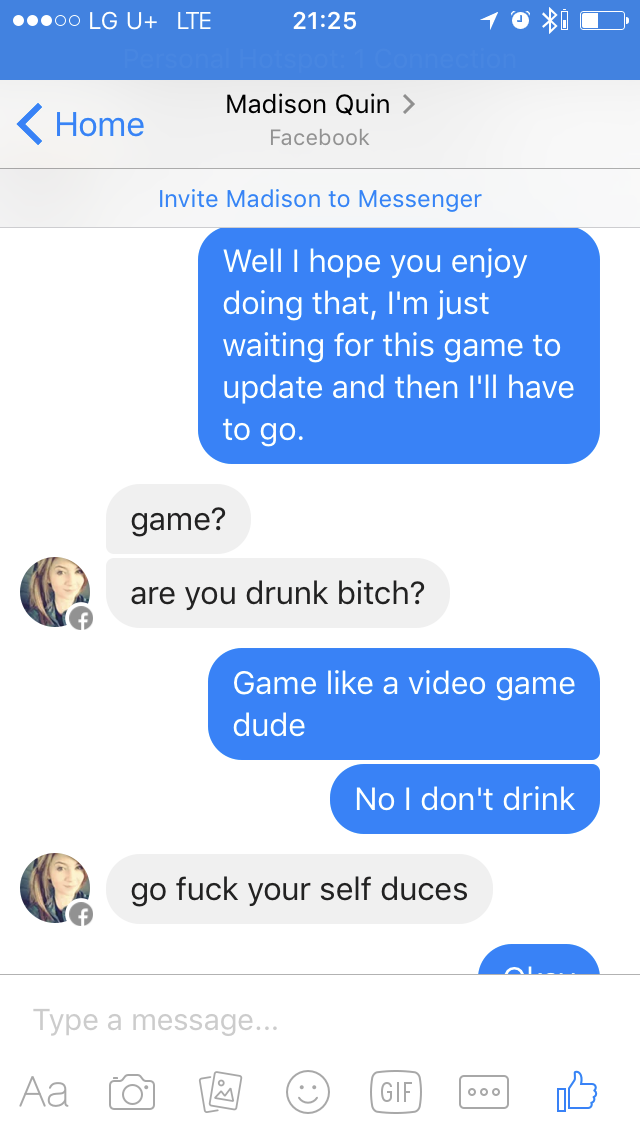Go back to Home
The image size is (640, 1136).
[x=80, y=125]
